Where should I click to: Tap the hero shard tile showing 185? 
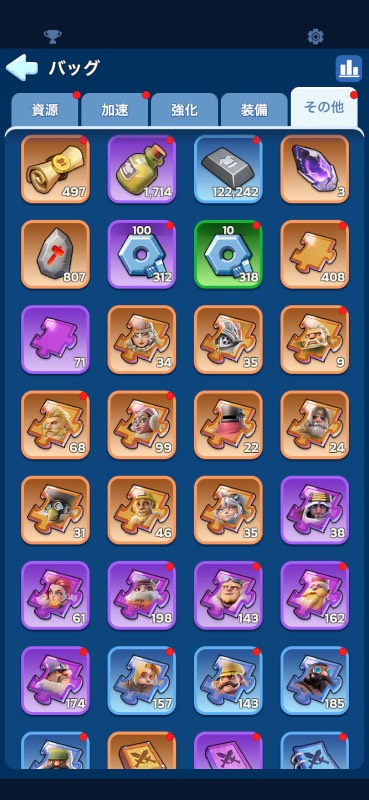click(x=315, y=681)
